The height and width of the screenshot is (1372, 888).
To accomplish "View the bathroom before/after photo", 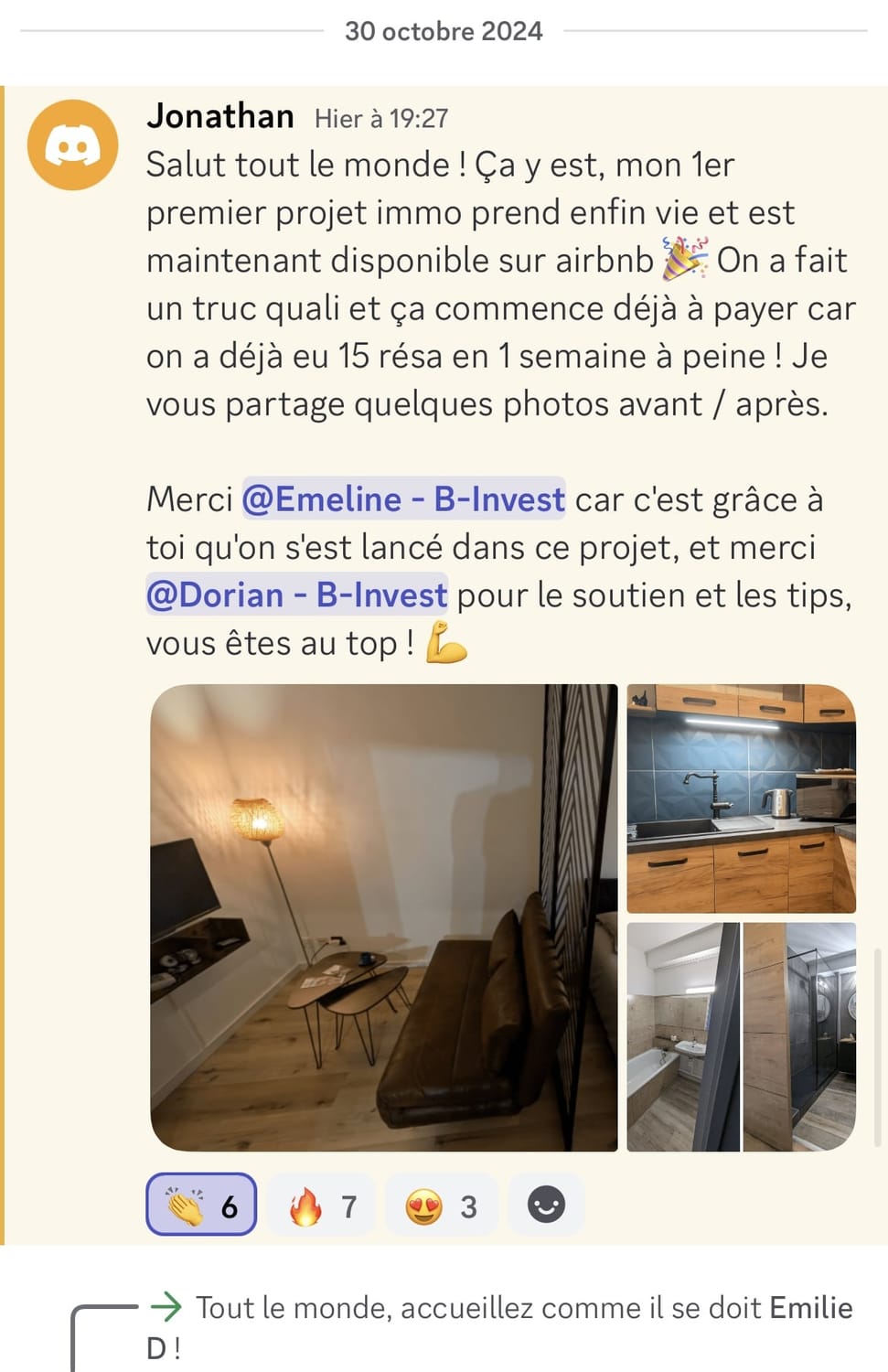I will 741,1036.
